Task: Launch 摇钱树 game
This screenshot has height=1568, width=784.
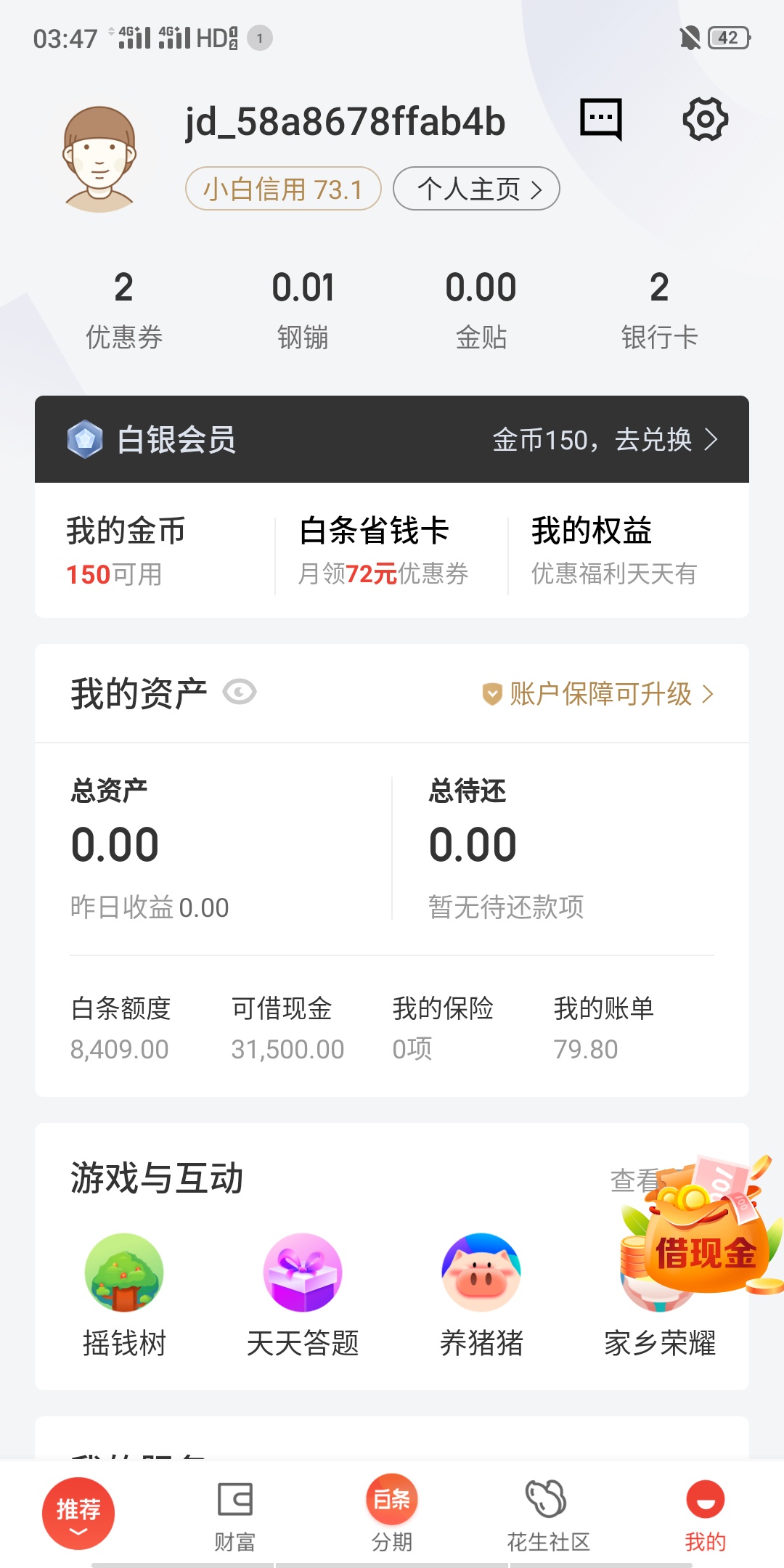Action: (124, 1296)
